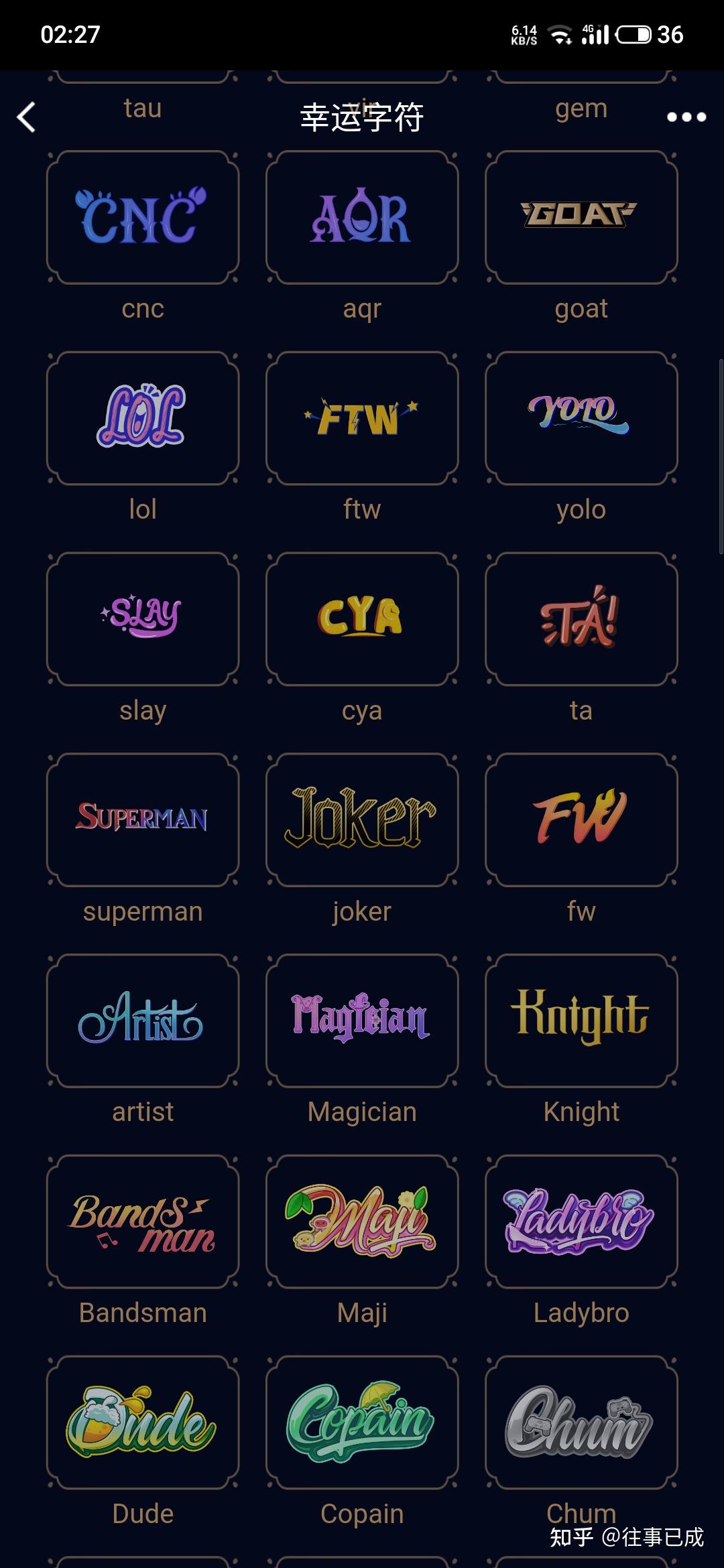
Task: Go back using the header arrow
Action: (x=27, y=117)
